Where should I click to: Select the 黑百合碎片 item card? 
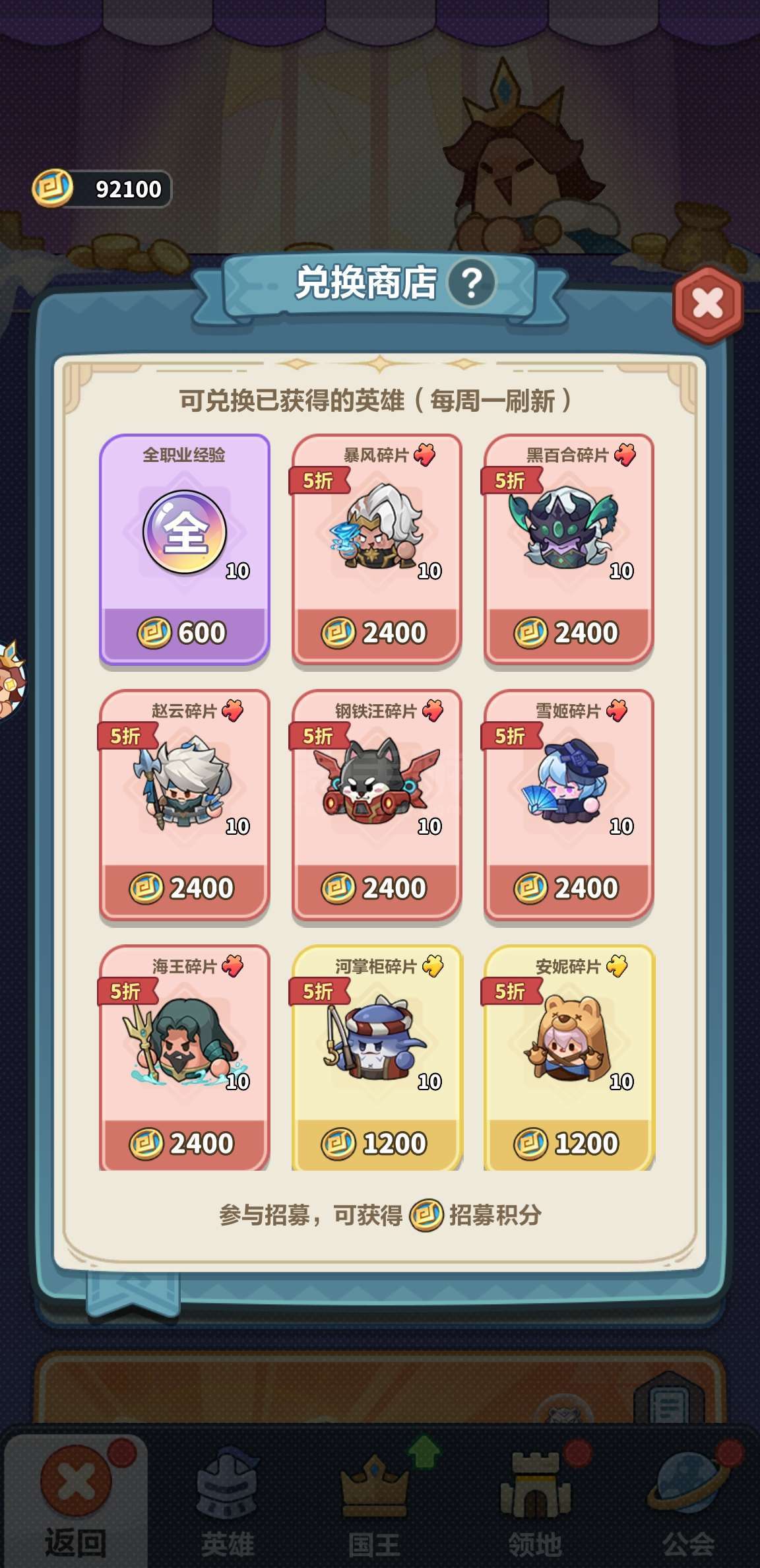(569, 549)
